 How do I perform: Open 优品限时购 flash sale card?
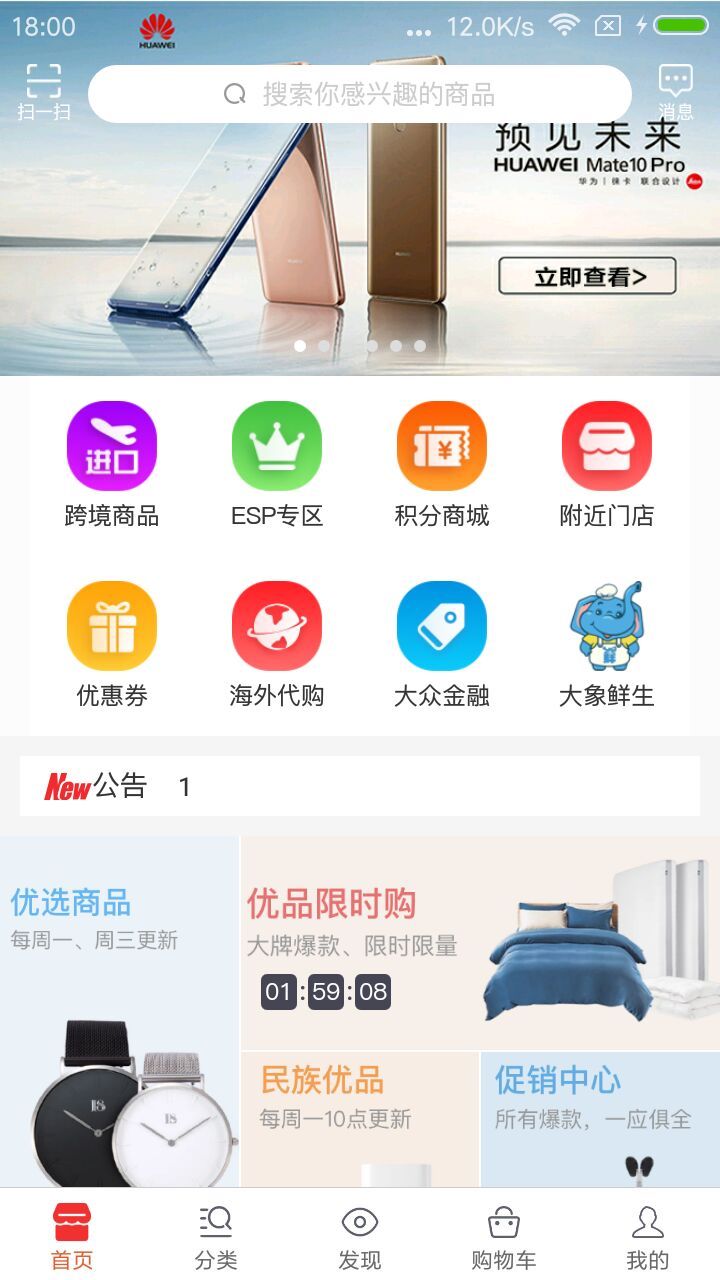(481, 943)
